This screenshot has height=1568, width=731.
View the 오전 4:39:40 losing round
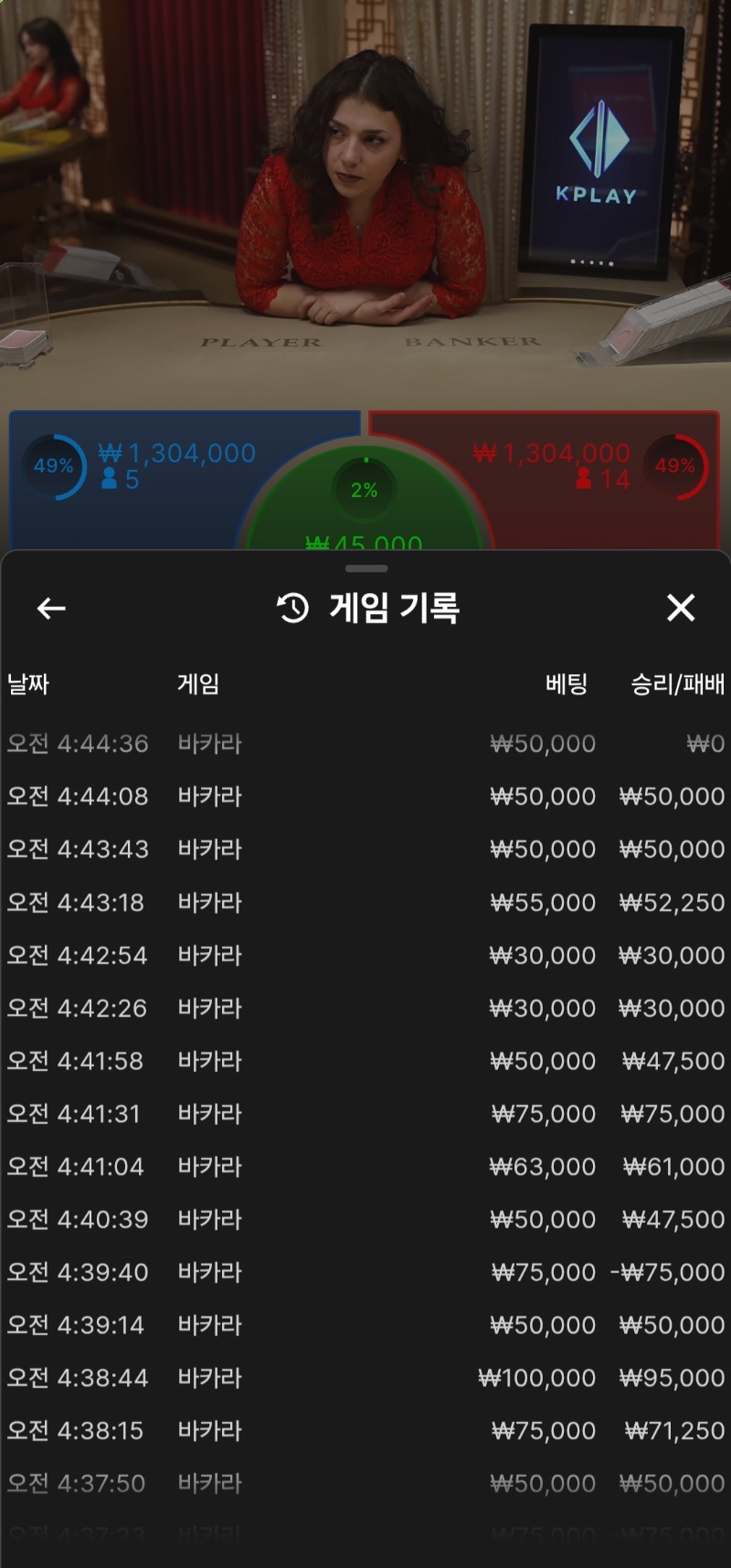click(365, 1273)
